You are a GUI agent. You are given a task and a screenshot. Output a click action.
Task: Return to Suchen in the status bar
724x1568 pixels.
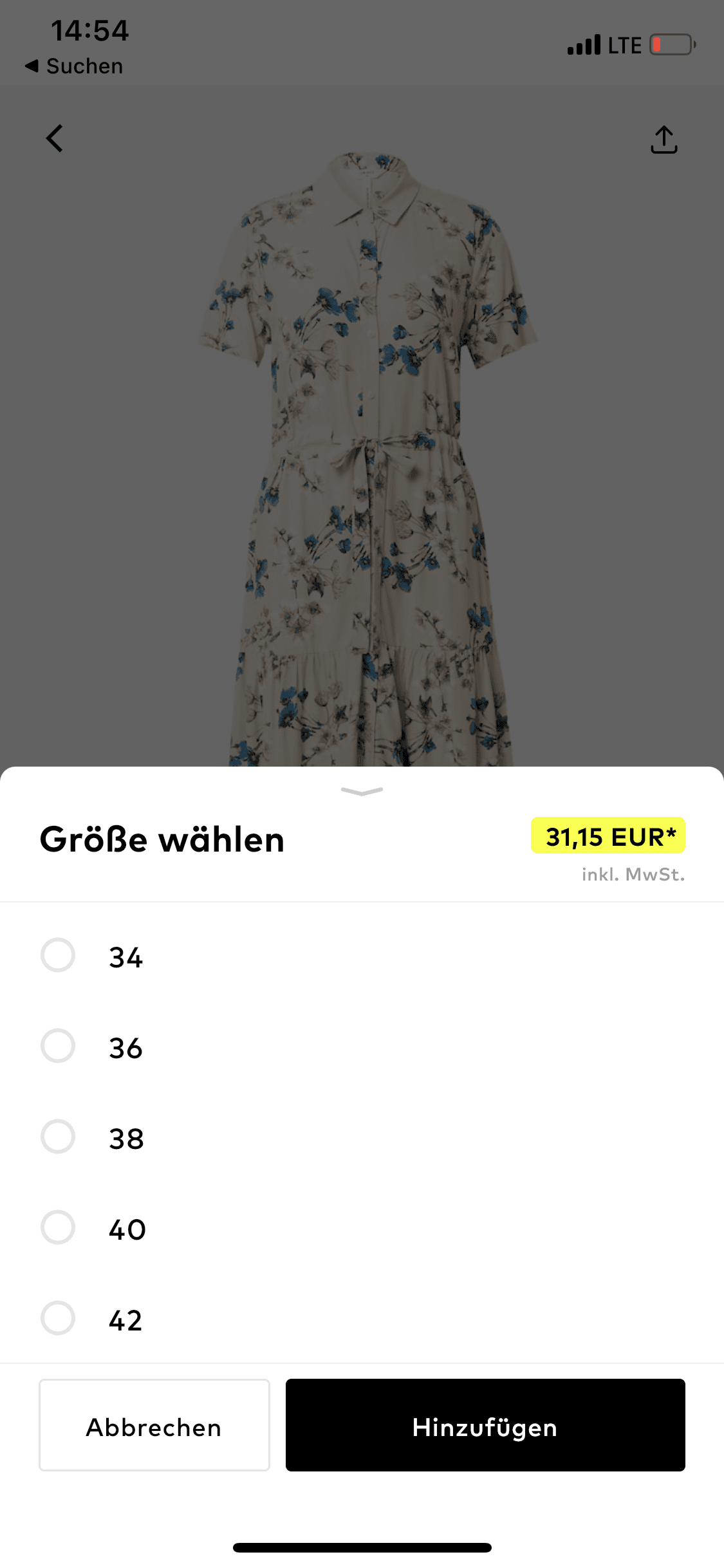point(75,66)
